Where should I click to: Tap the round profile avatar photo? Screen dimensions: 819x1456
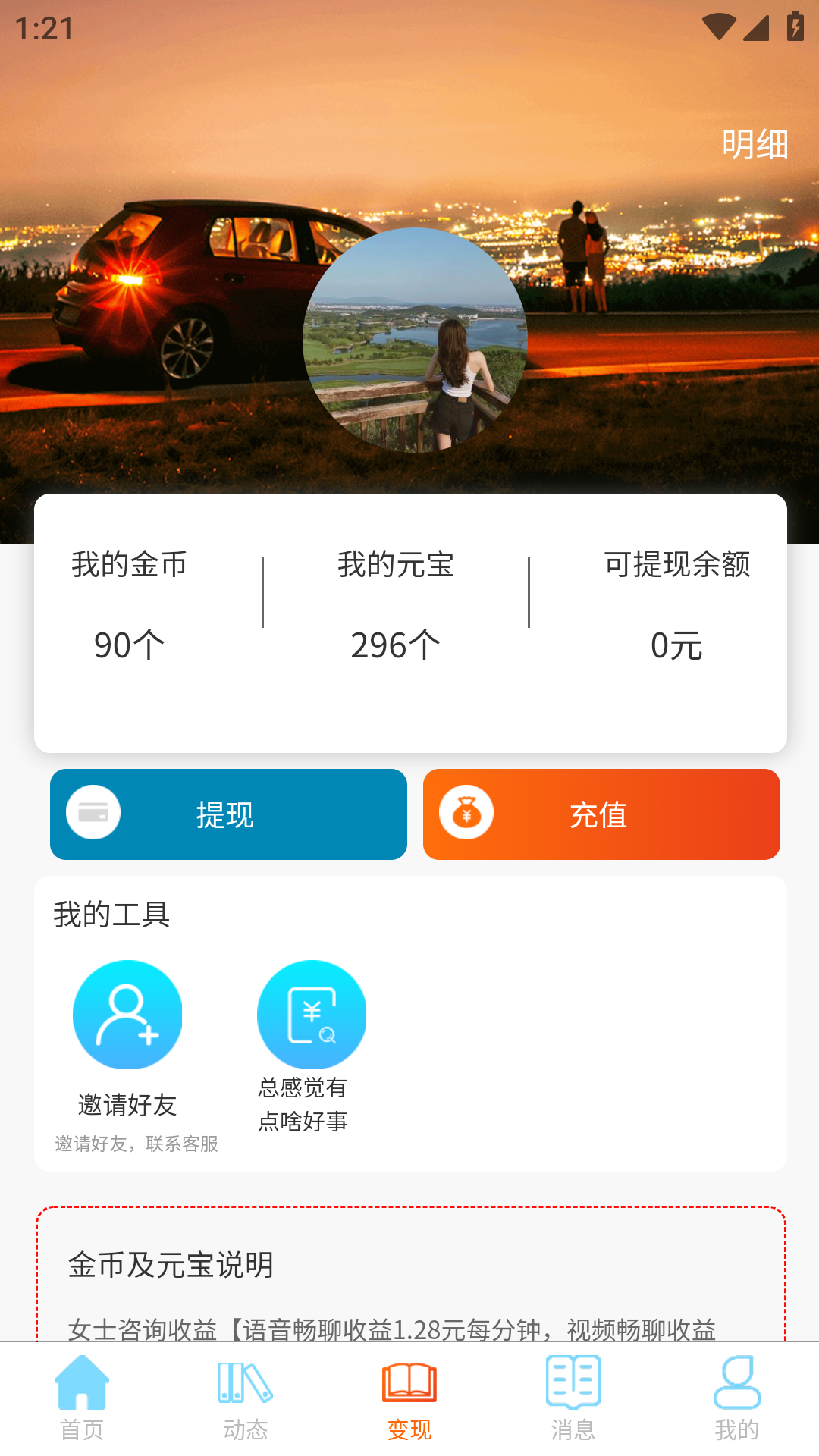tap(415, 340)
